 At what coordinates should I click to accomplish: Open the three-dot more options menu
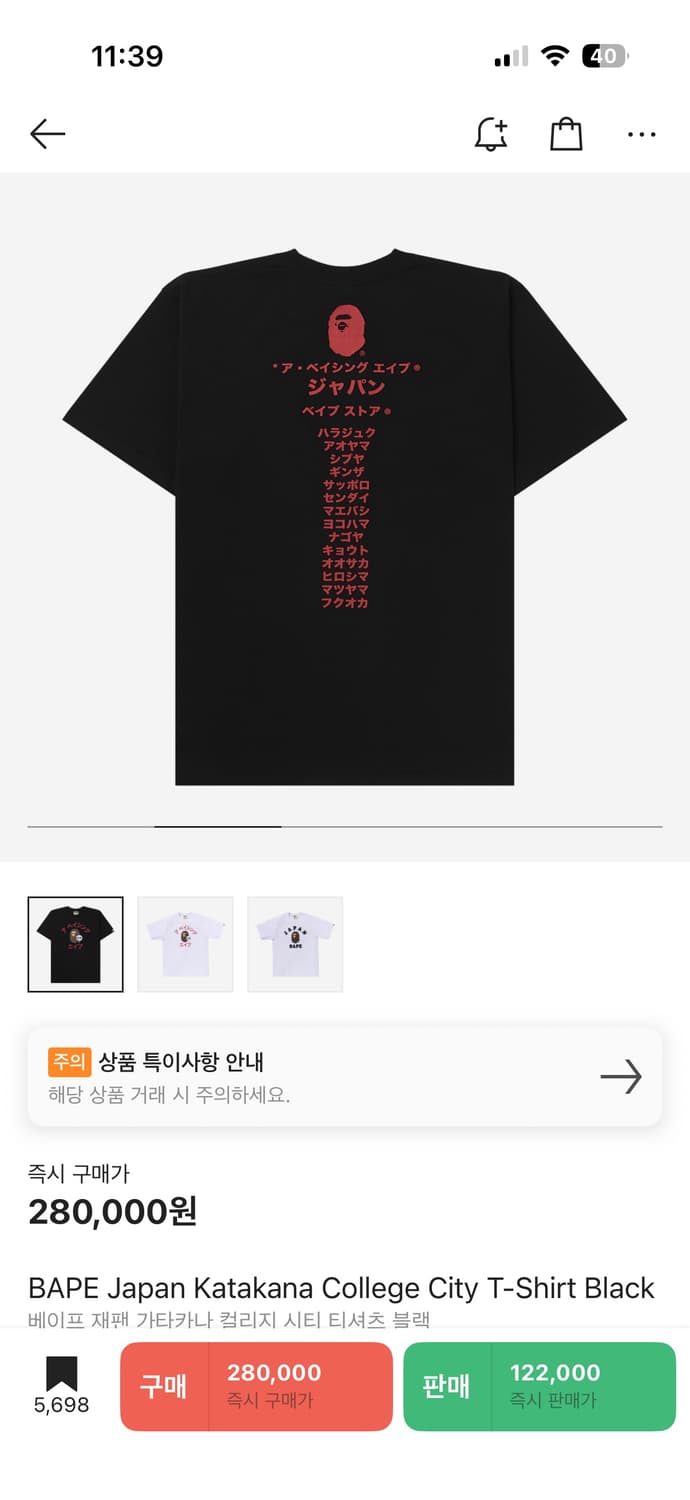click(x=641, y=134)
